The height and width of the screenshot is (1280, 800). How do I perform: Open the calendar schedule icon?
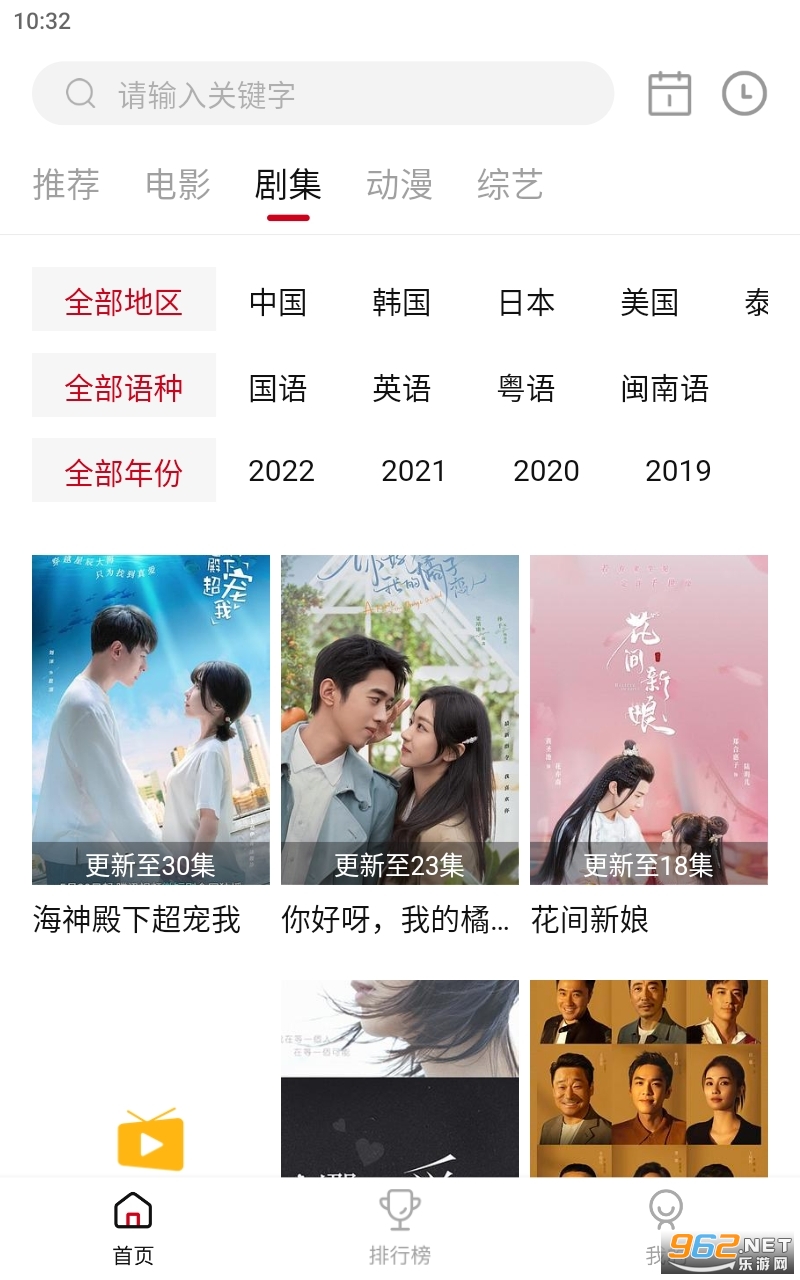669,94
